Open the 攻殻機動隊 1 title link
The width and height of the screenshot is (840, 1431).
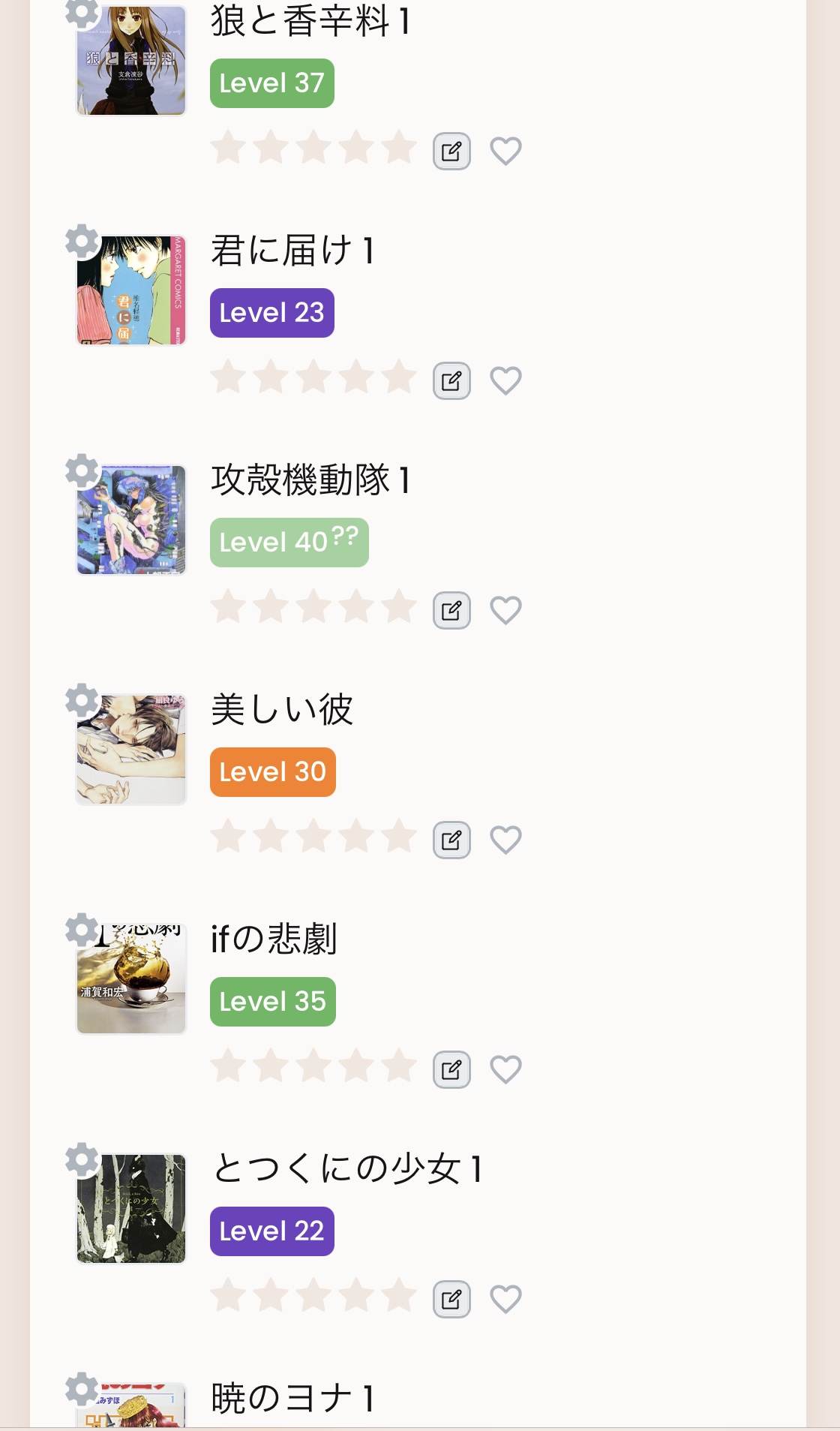tap(310, 480)
